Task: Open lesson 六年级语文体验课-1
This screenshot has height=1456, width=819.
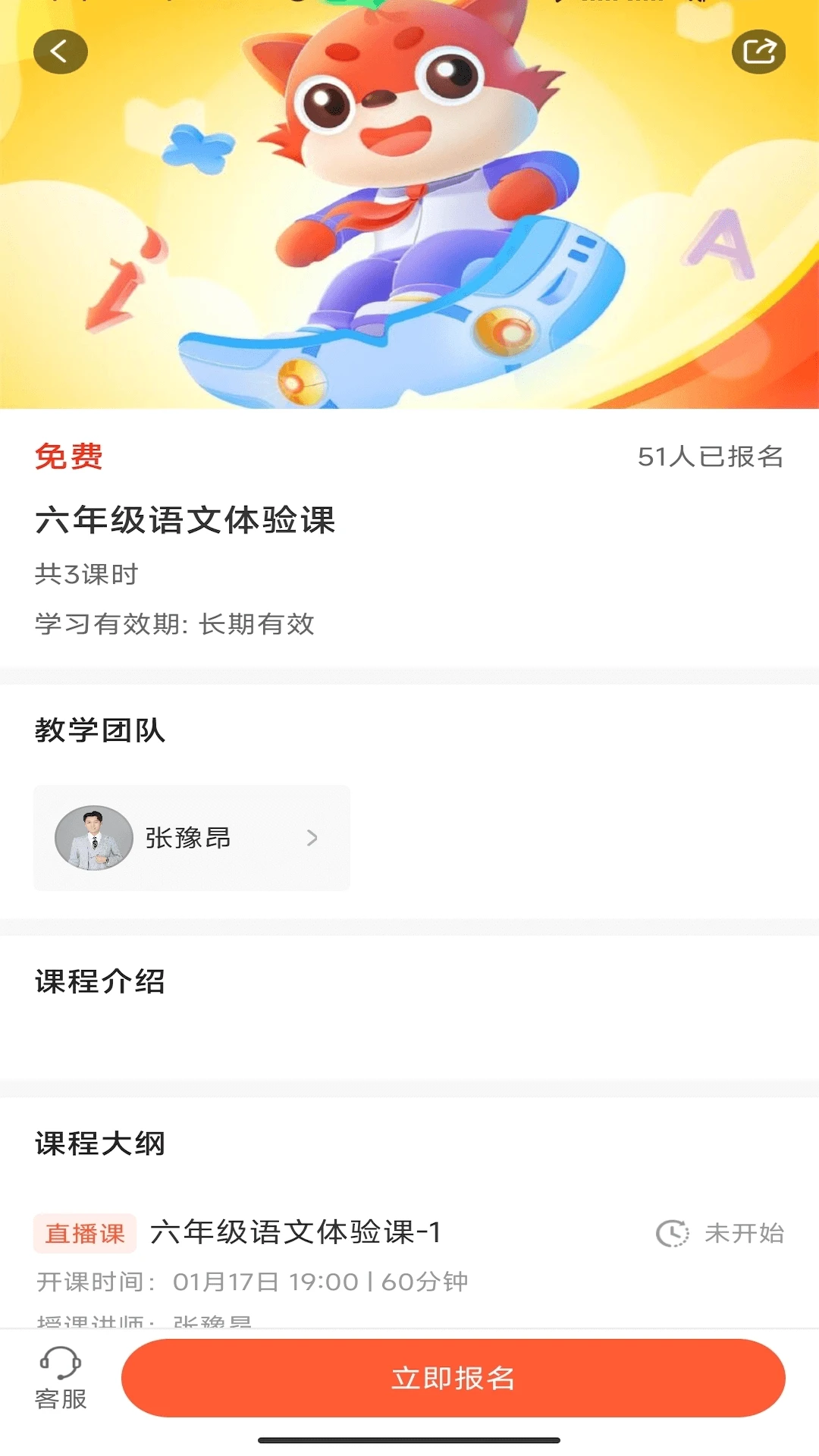Action: (x=297, y=1231)
